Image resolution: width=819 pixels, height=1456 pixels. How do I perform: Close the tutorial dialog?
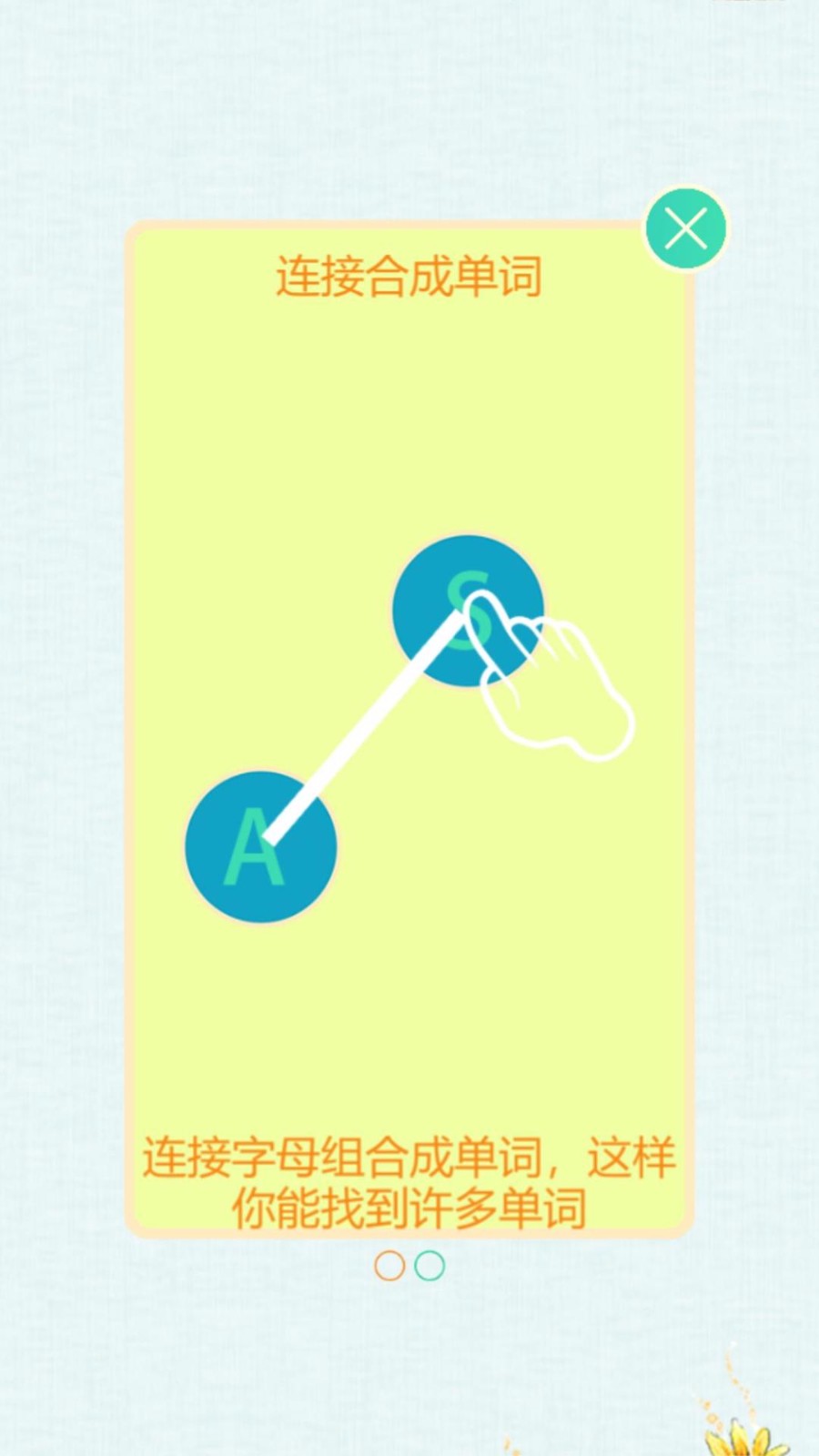(685, 228)
